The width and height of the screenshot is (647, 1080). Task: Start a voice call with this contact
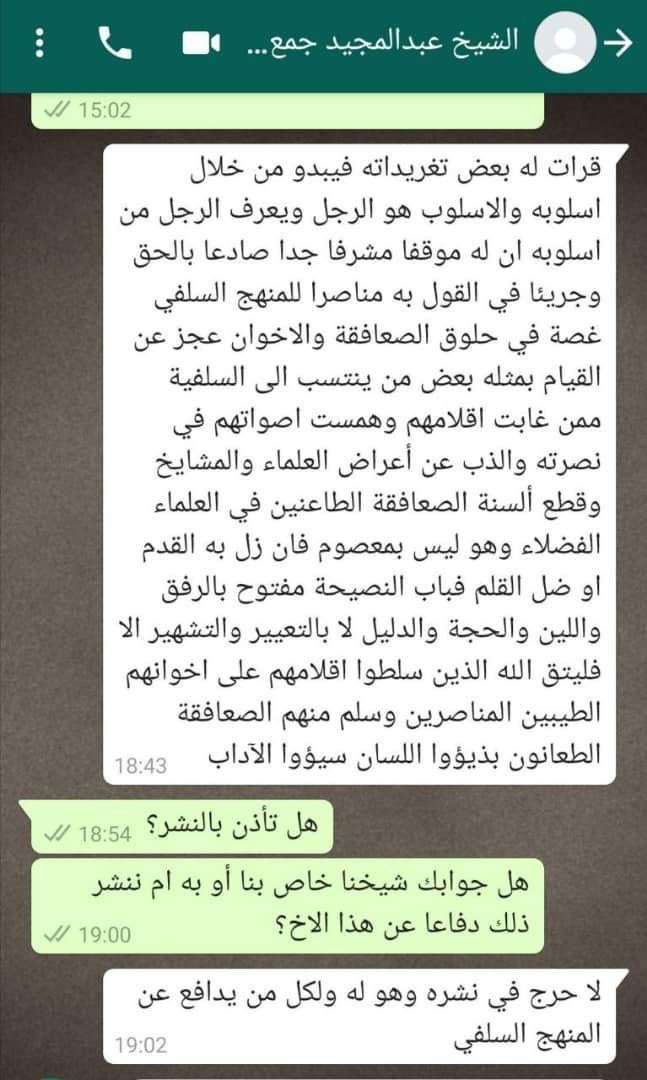116,43
